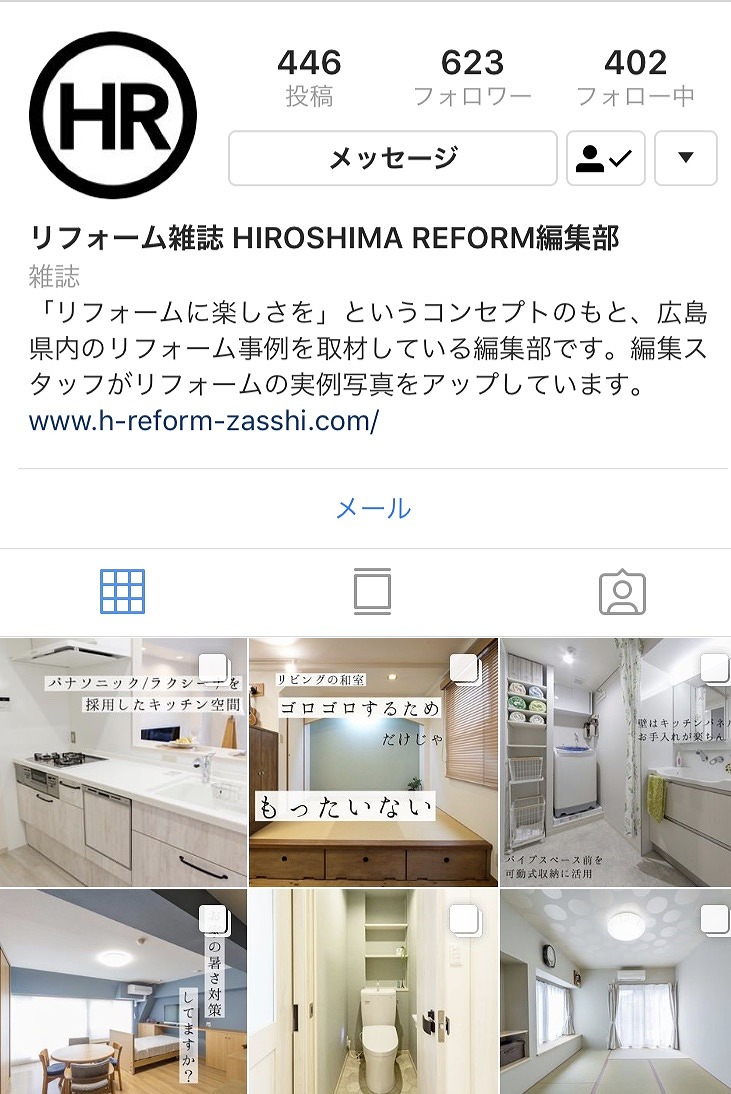Expand suggested accounts dropdown arrow
This screenshot has height=1094, width=731.
point(685,158)
